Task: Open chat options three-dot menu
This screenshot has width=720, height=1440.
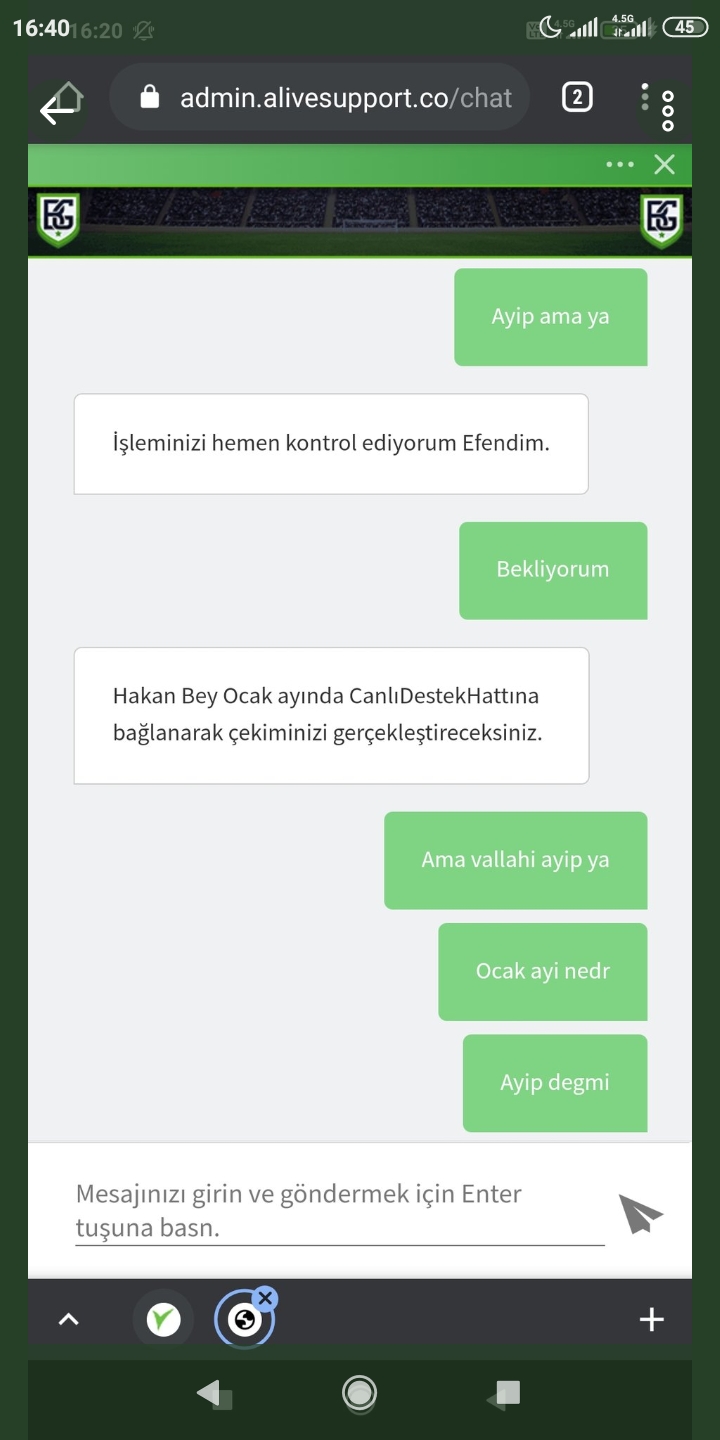Action: (620, 165)
